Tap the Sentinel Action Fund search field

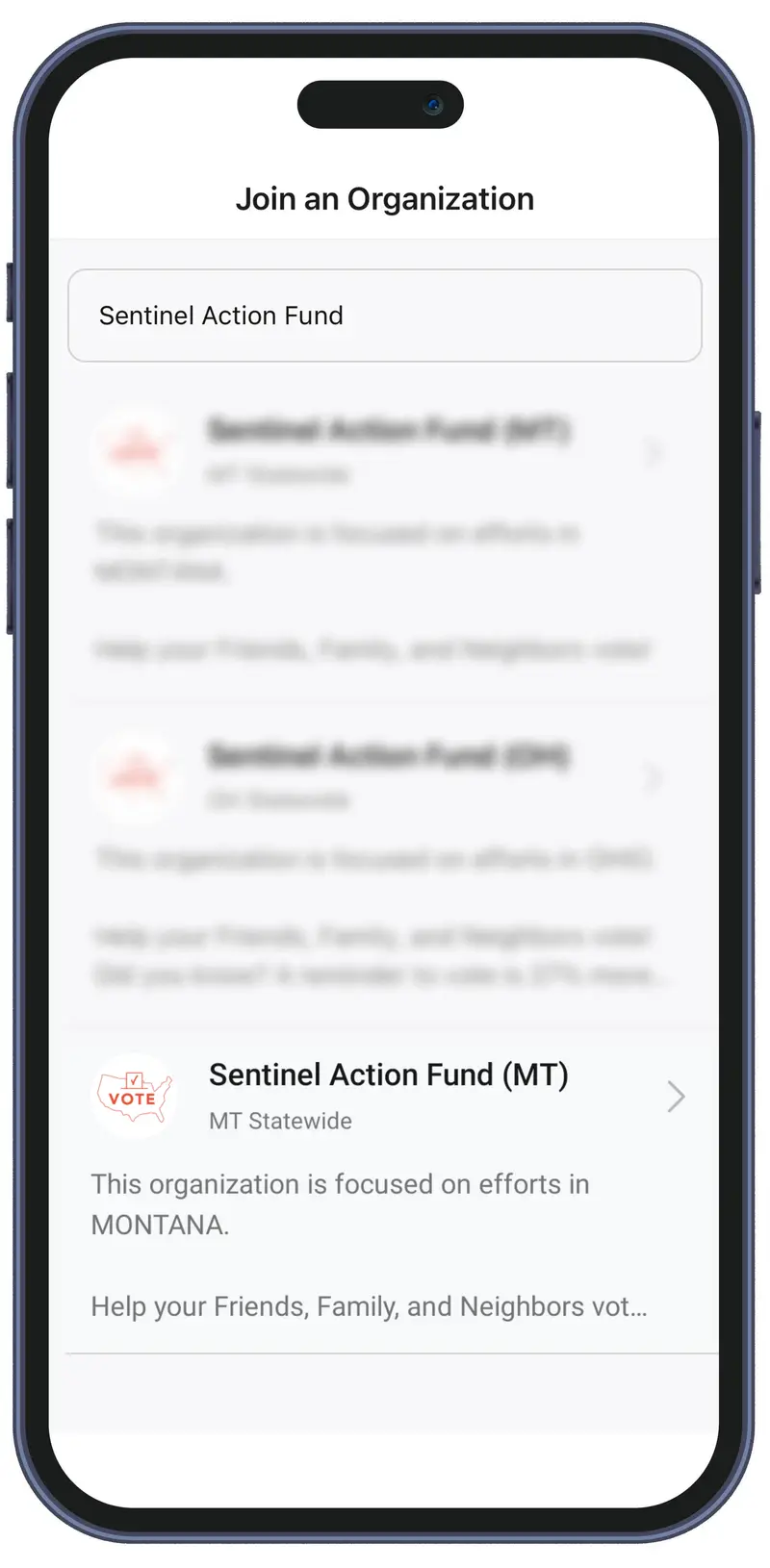(x=385, y=316)
